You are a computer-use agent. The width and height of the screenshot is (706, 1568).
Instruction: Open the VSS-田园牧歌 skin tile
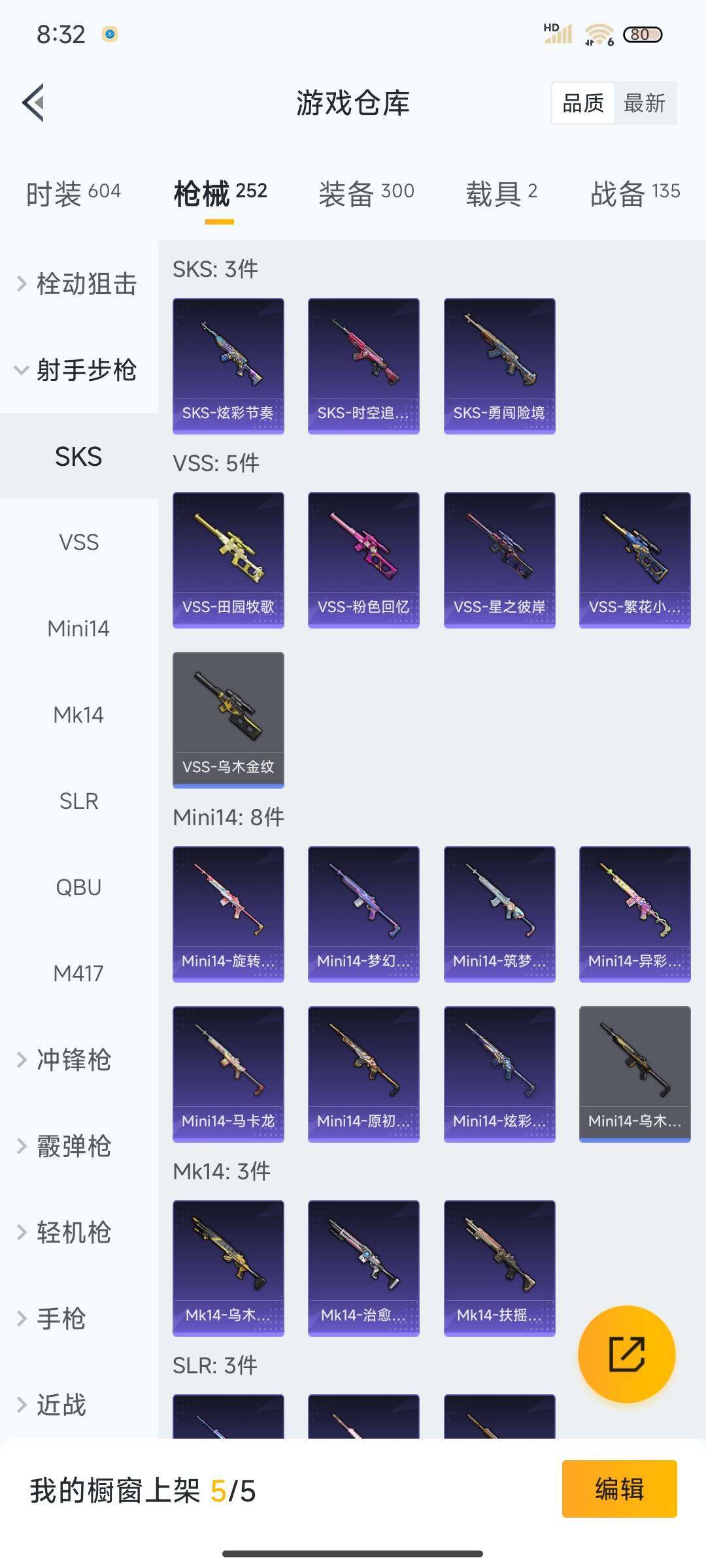pos(228,560)
